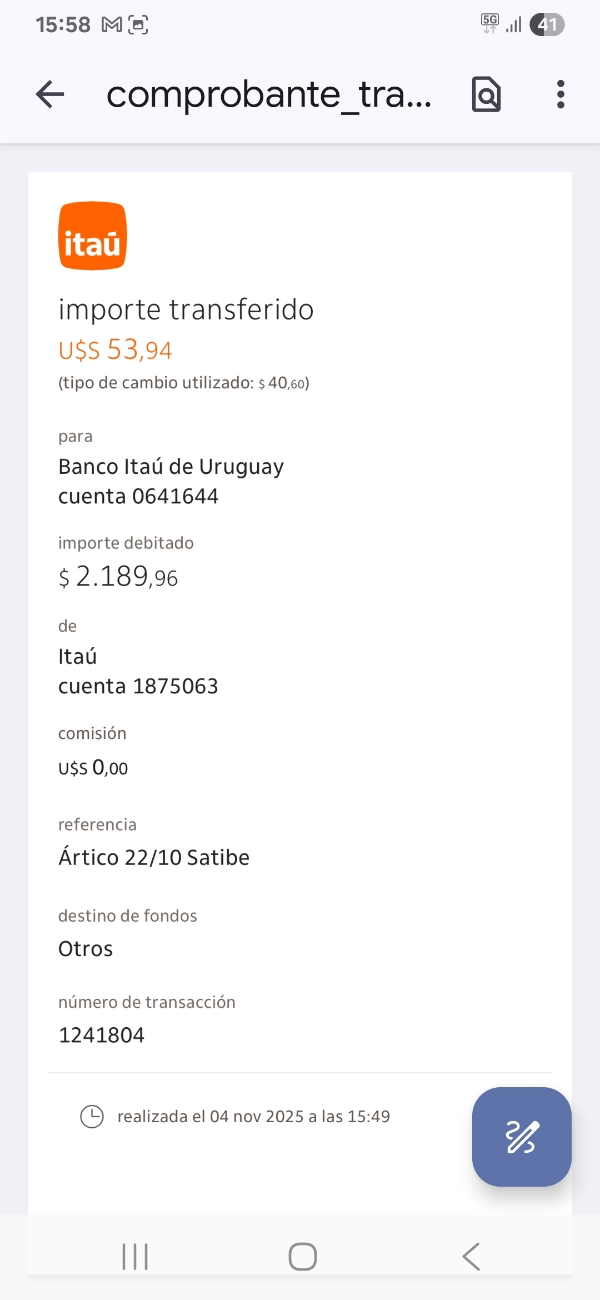The height and width of the screenshot is (1300, 600).
Task: Tap the system back button
Action: click(x=471, y=1256)
